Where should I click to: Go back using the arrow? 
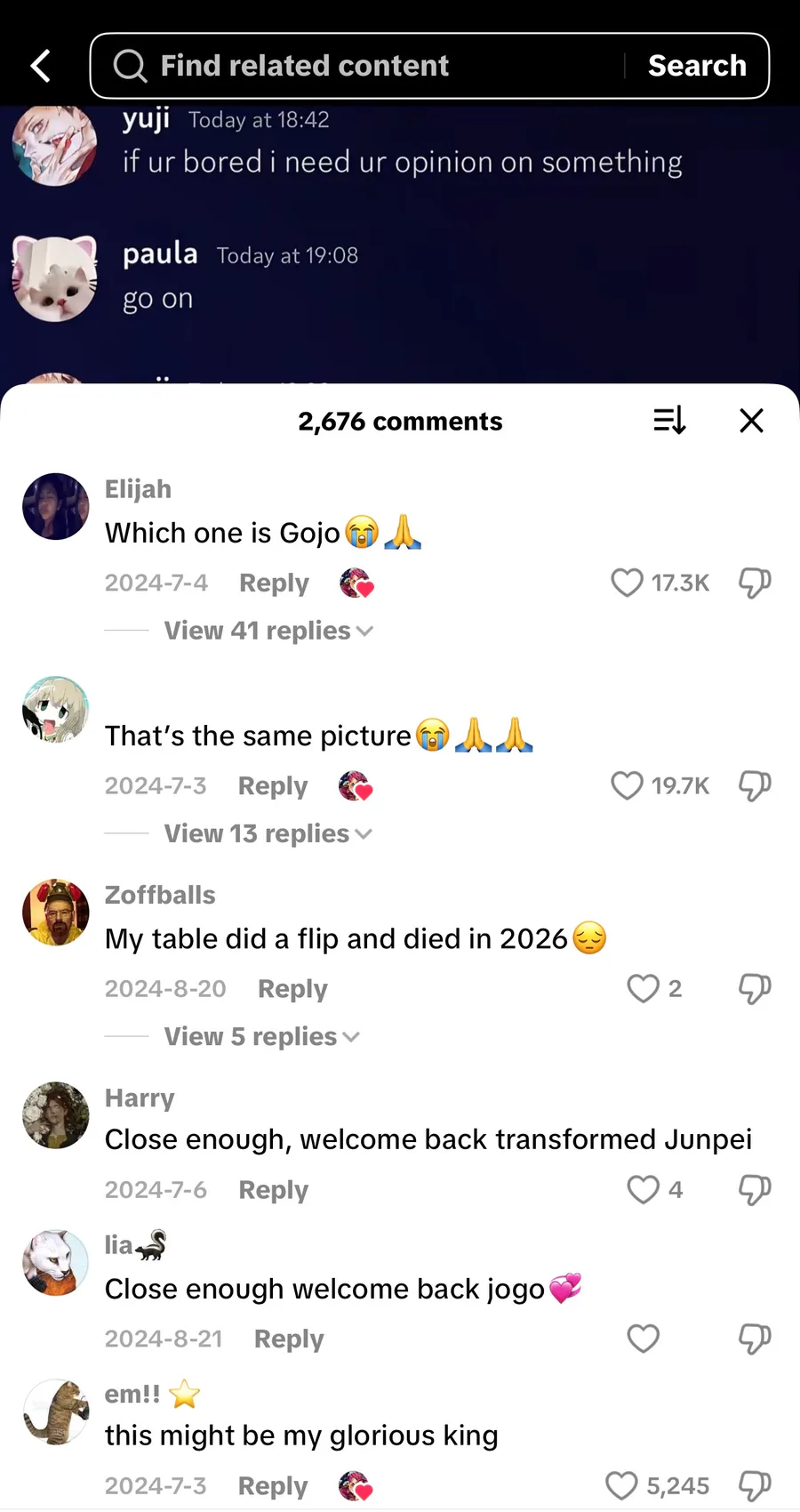41,66
